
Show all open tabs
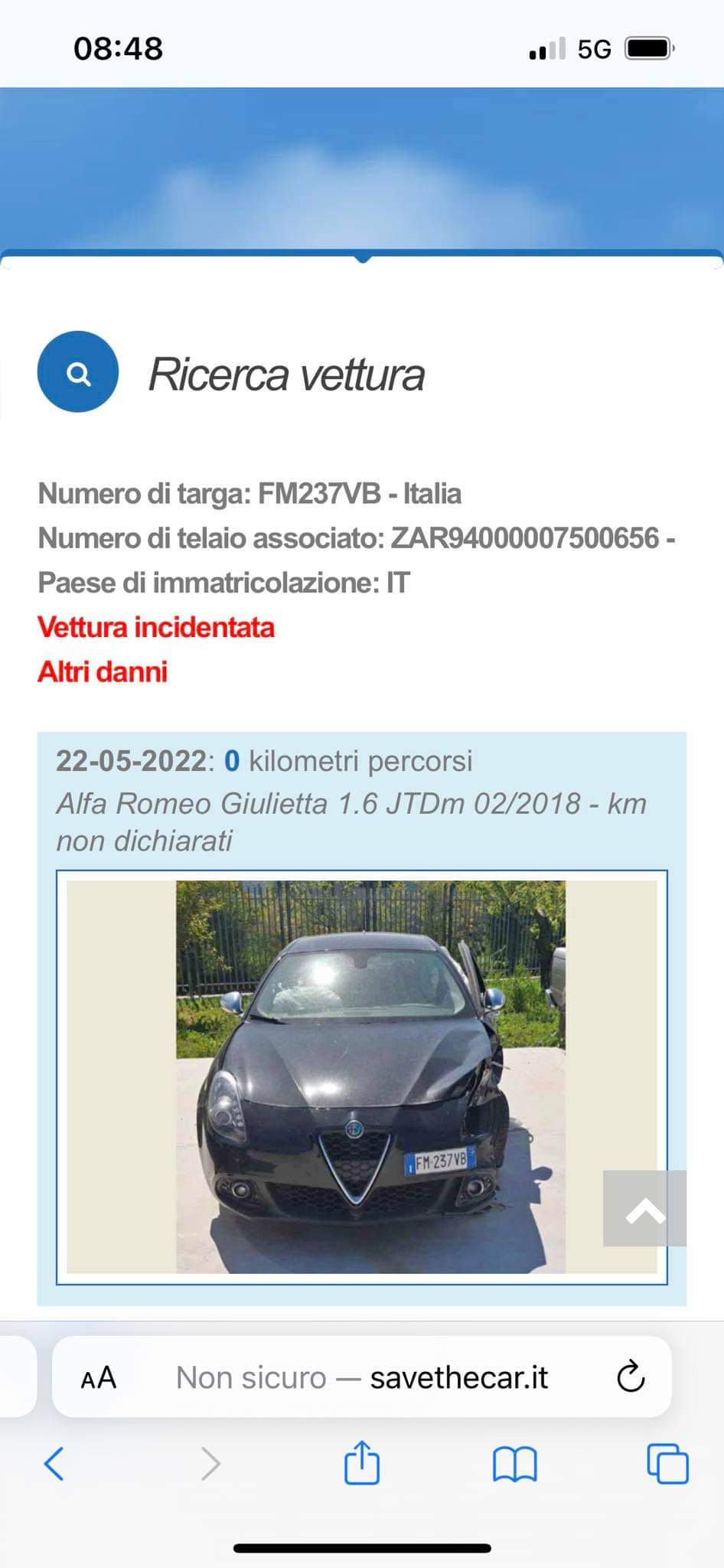coord(667,1464)
